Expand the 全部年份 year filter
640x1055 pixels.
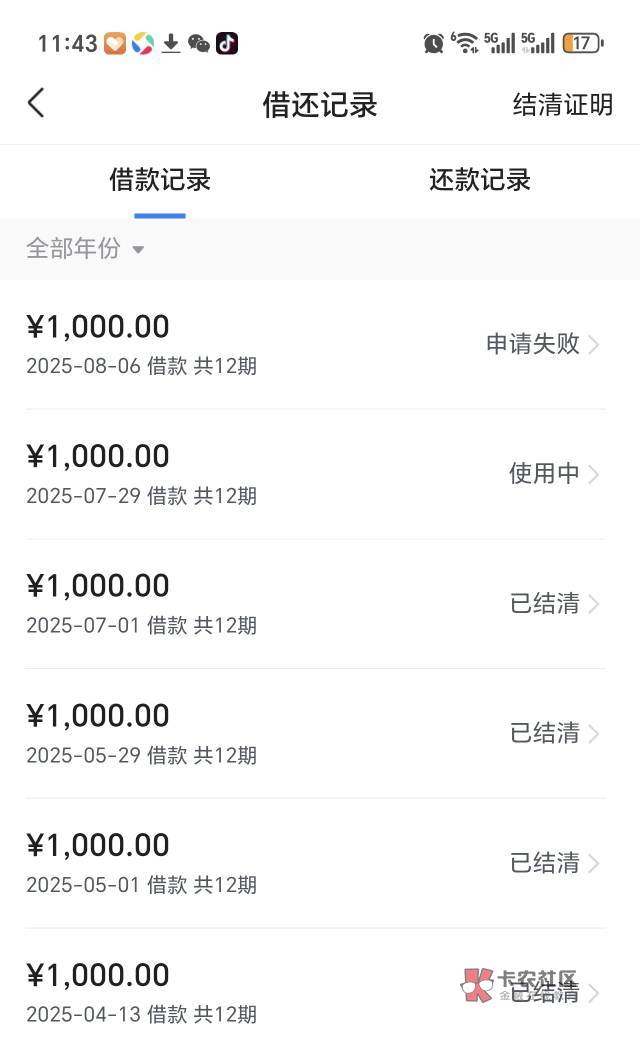[x=85, y=248]
